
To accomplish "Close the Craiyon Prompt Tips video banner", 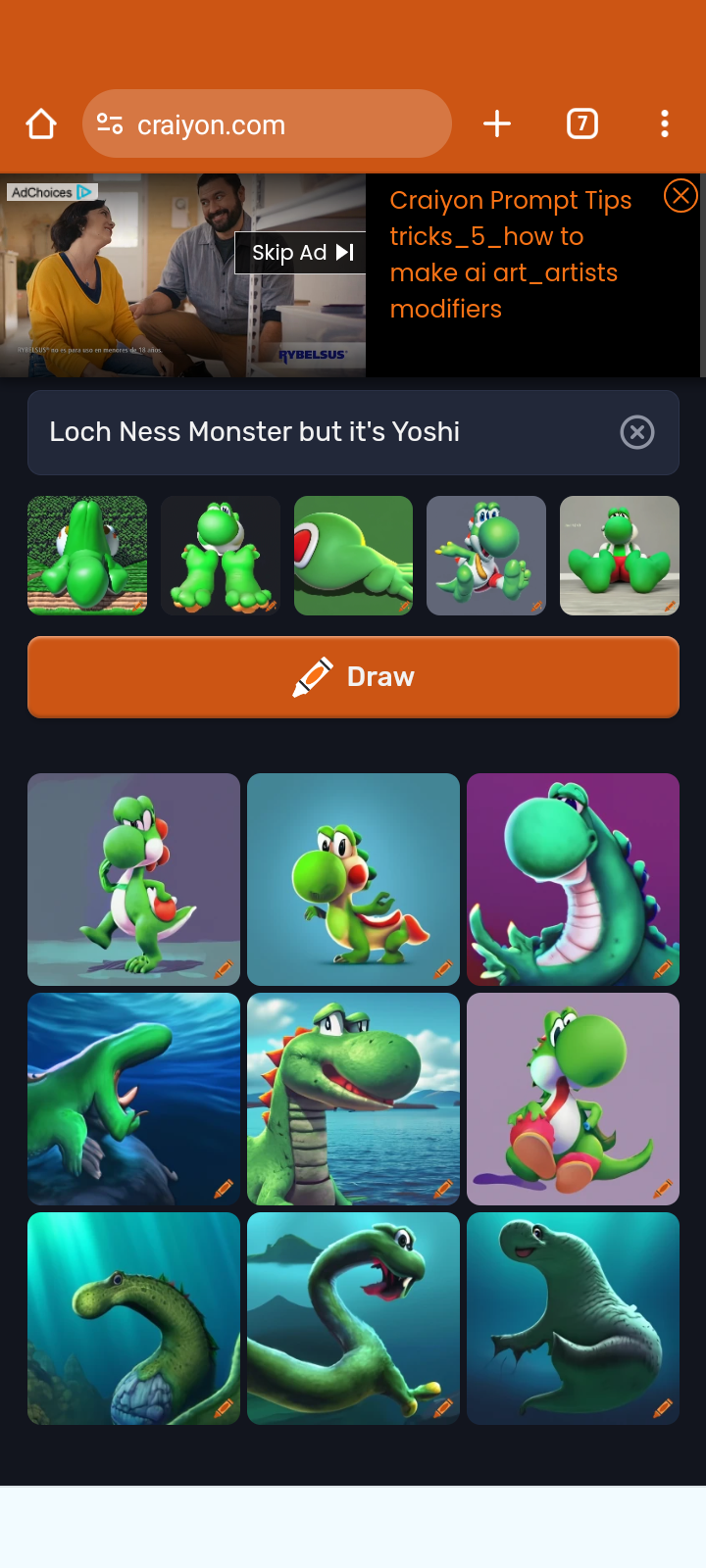I will click(x=681, y=196).
